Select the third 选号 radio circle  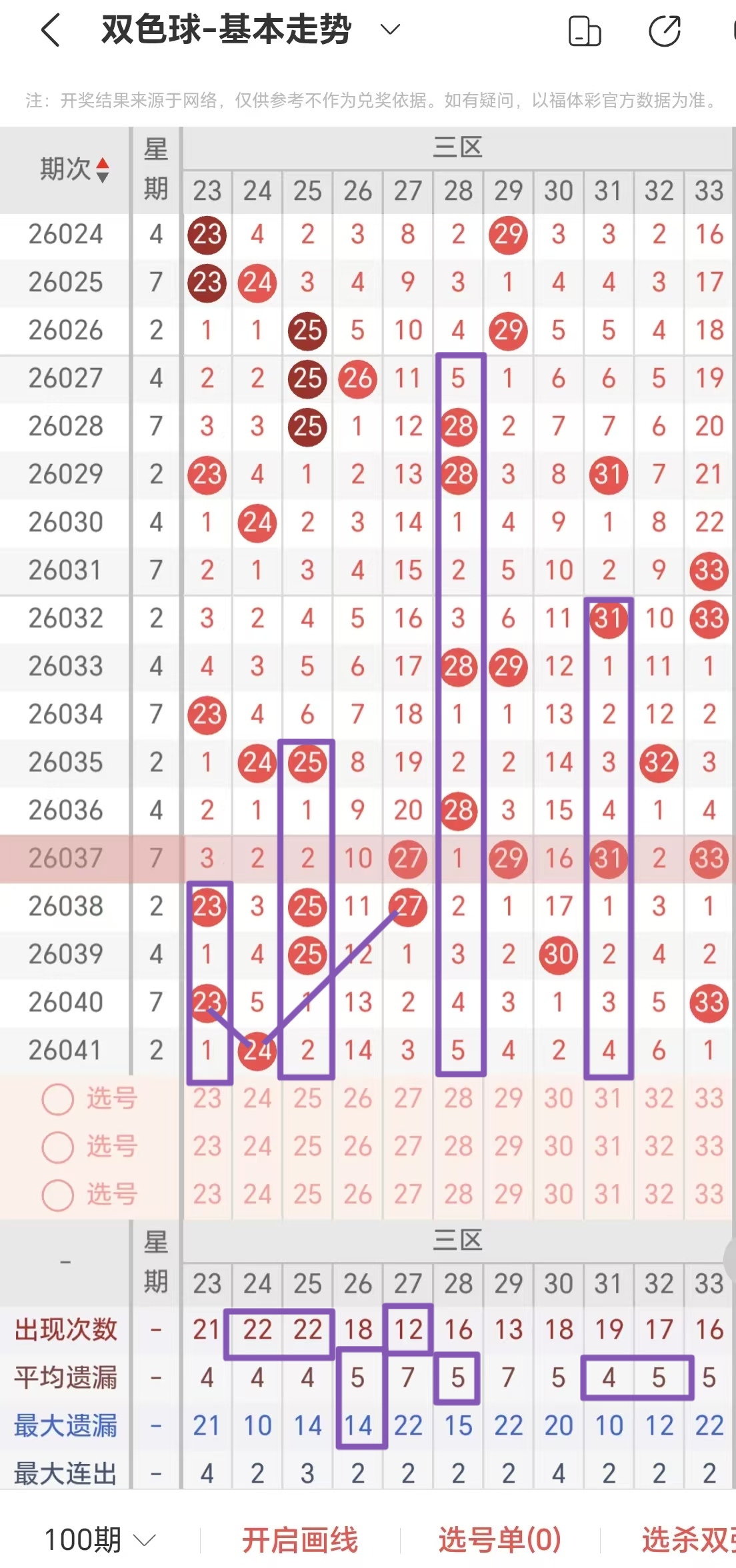(57, 1196)
